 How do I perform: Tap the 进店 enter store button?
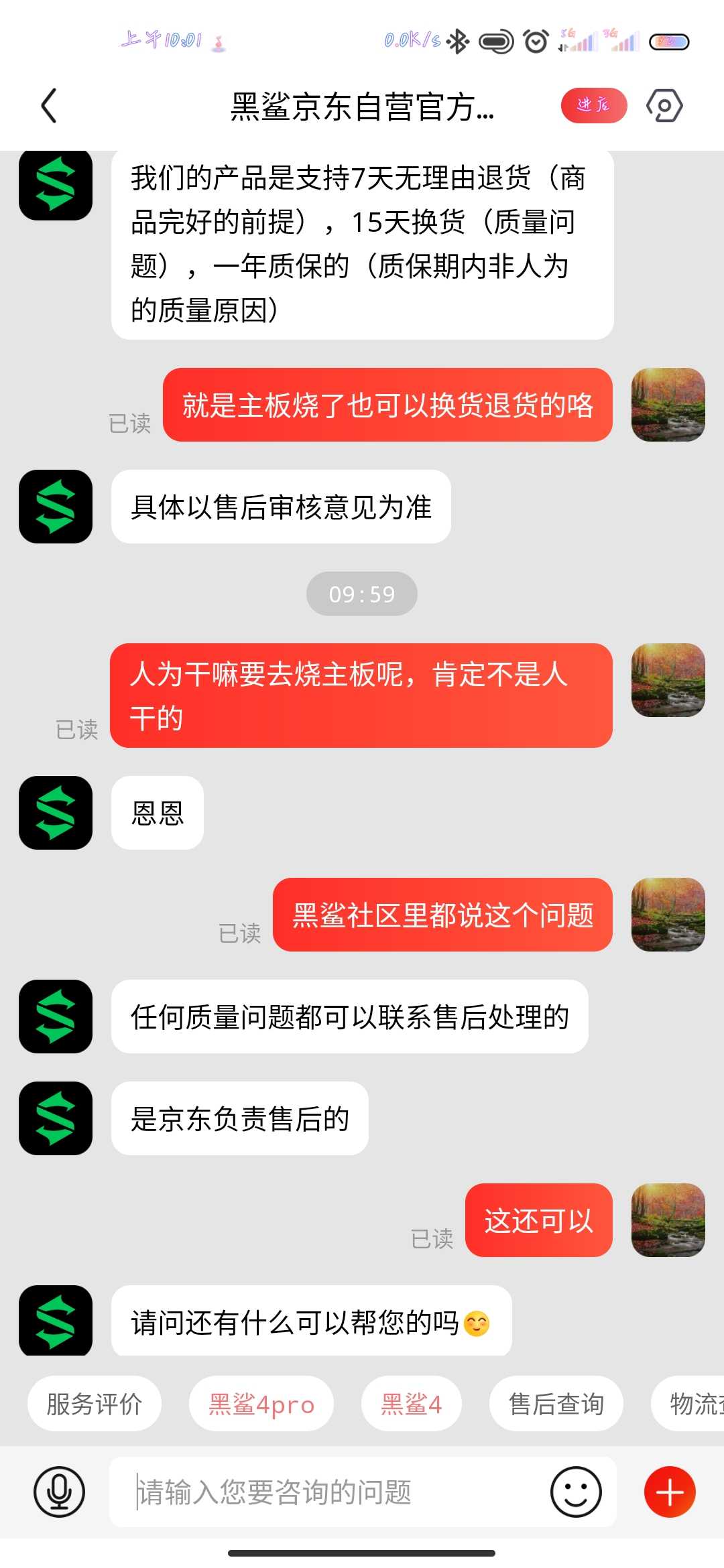click(594, 105)
